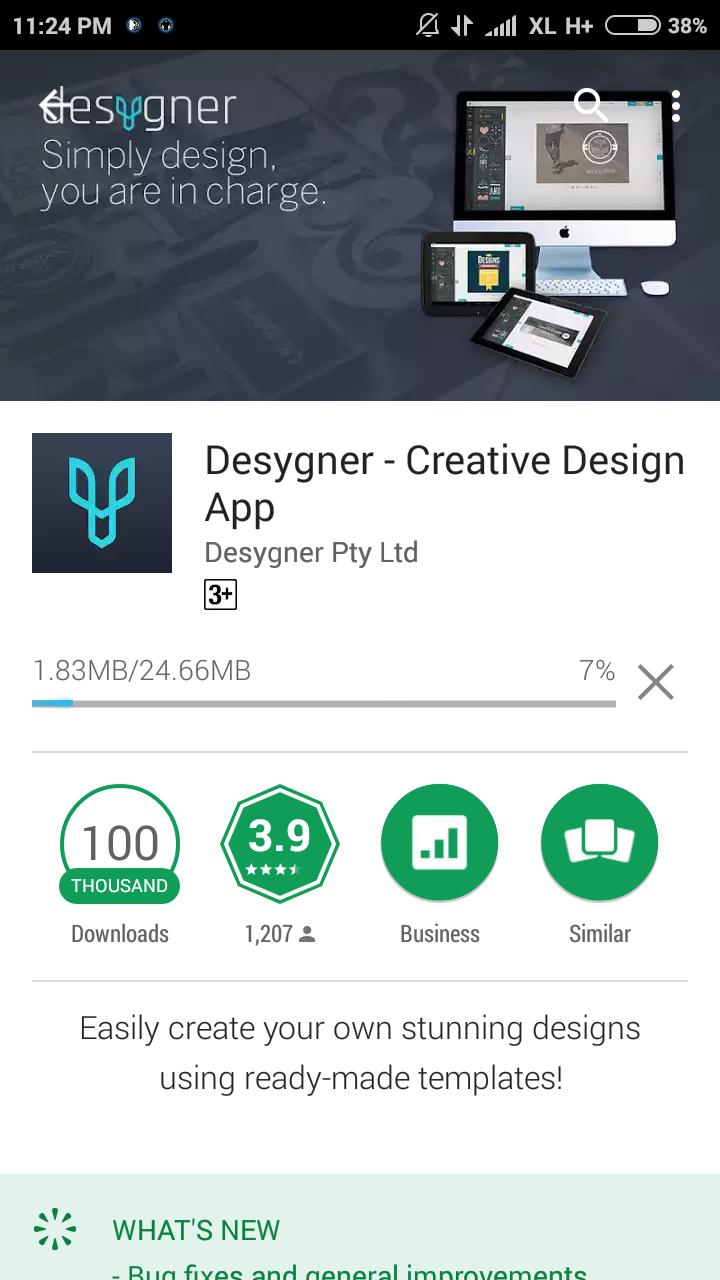Click the Desygner app icon thumbnail
720x1280 pixels.
102,503
